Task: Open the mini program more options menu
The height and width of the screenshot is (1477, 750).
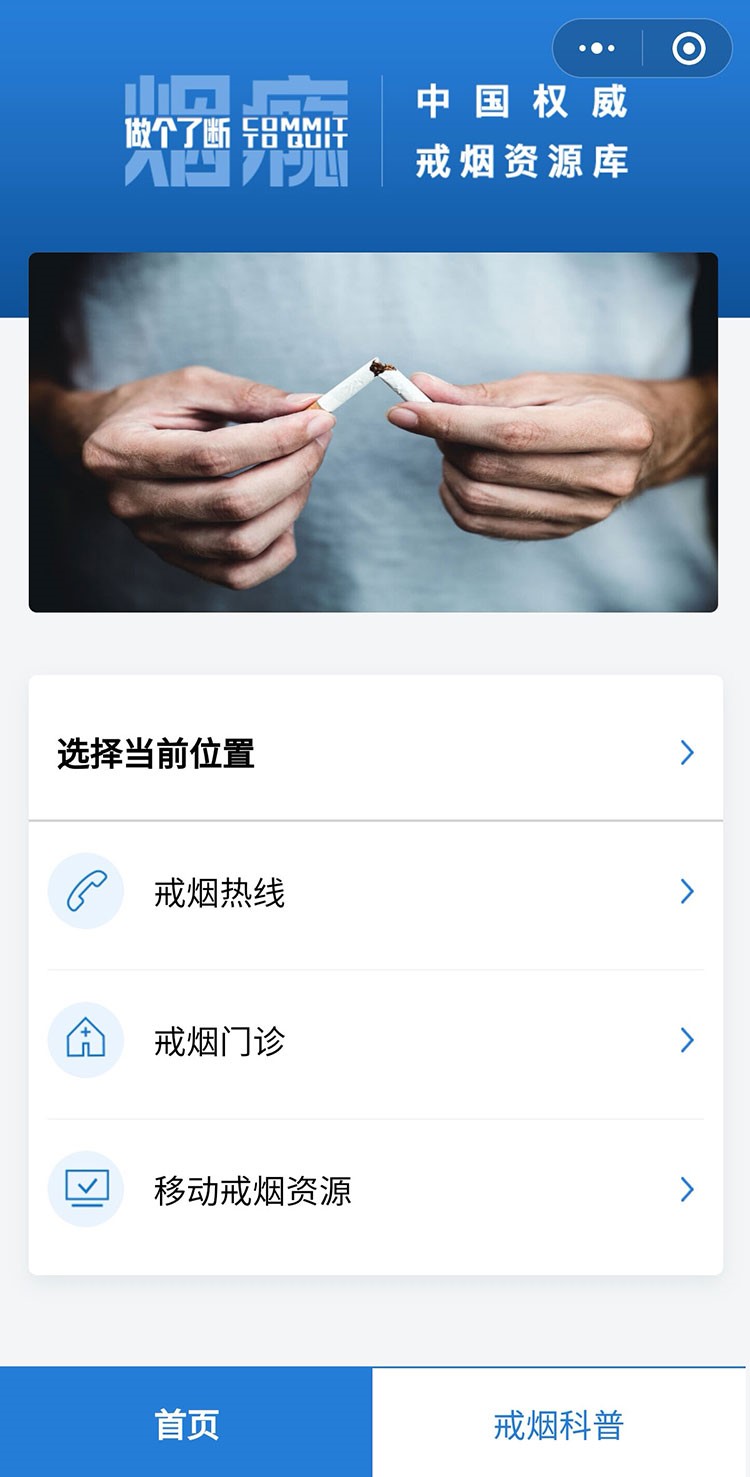Action: [597, 48]
